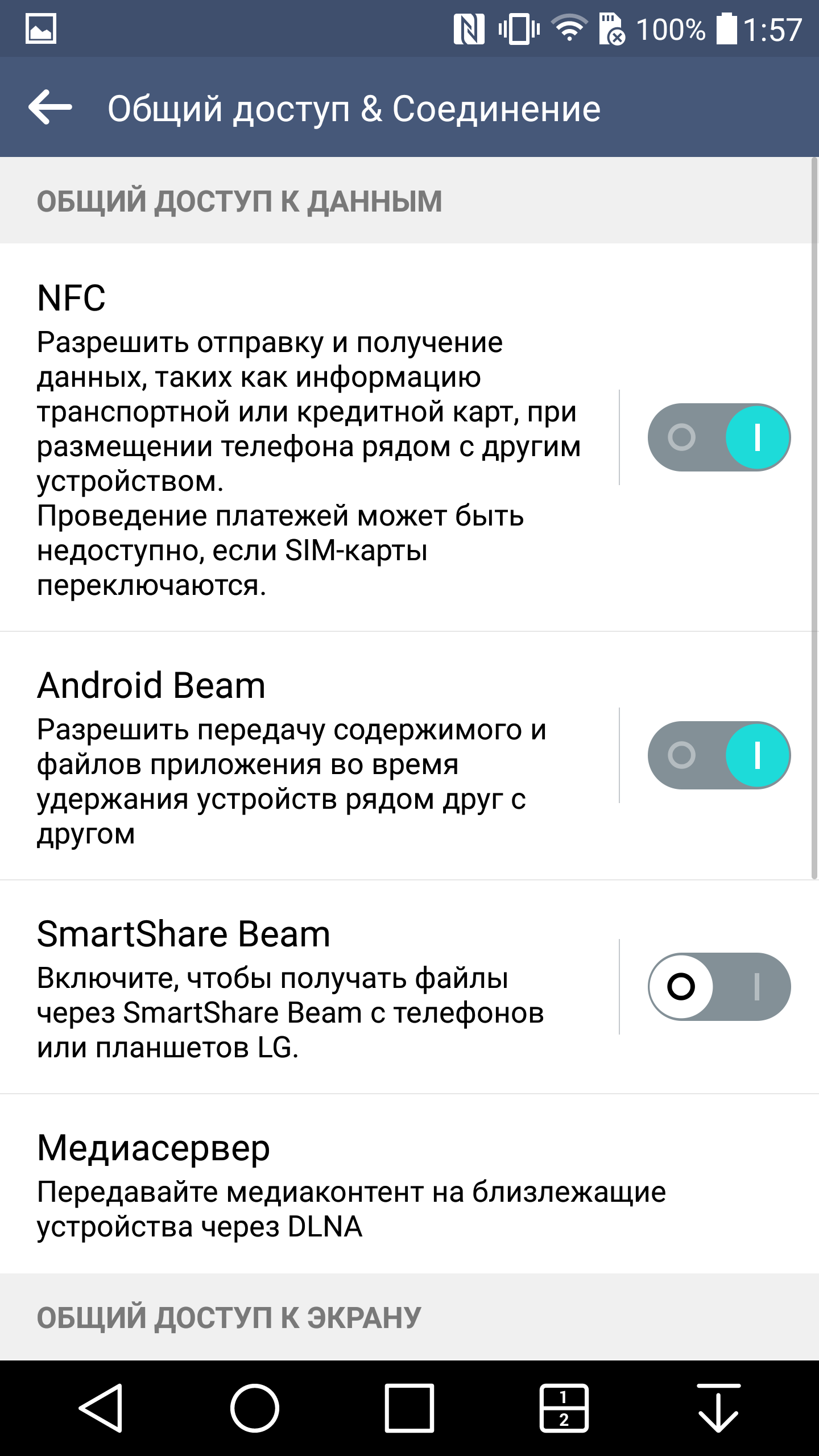Turn off the NFC switch
The height and width of the screenshot is (1456, 819).
(719, 437)
